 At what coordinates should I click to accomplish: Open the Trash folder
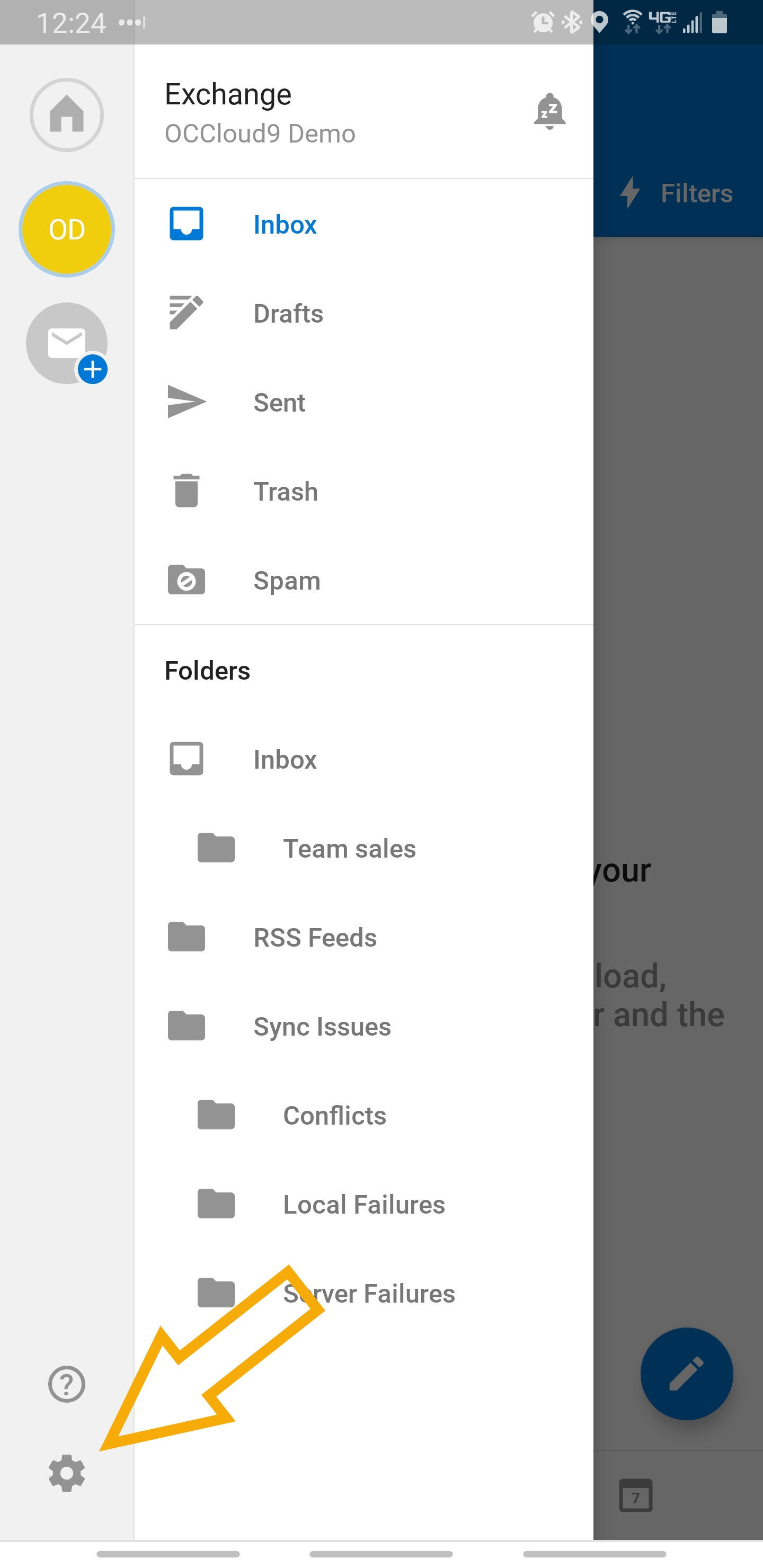pyautogui.click(x=363, y=491)
